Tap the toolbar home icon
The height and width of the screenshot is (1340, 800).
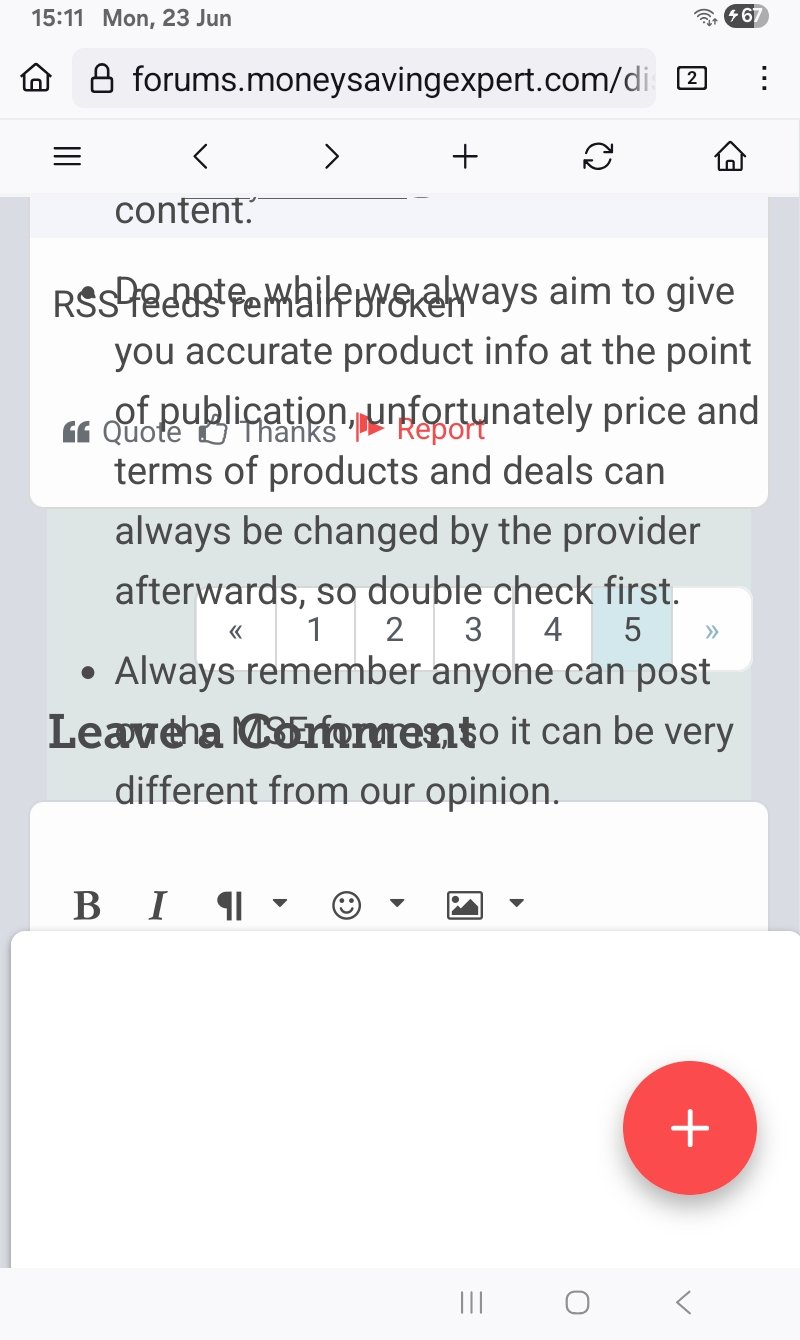[730, 157]
